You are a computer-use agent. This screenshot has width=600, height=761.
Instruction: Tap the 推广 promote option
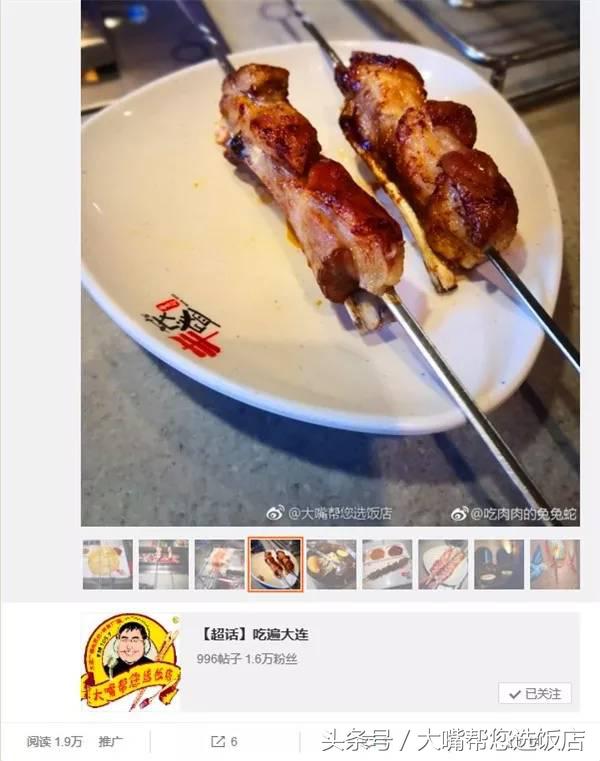pyautogui.click(x=111, y=742)
